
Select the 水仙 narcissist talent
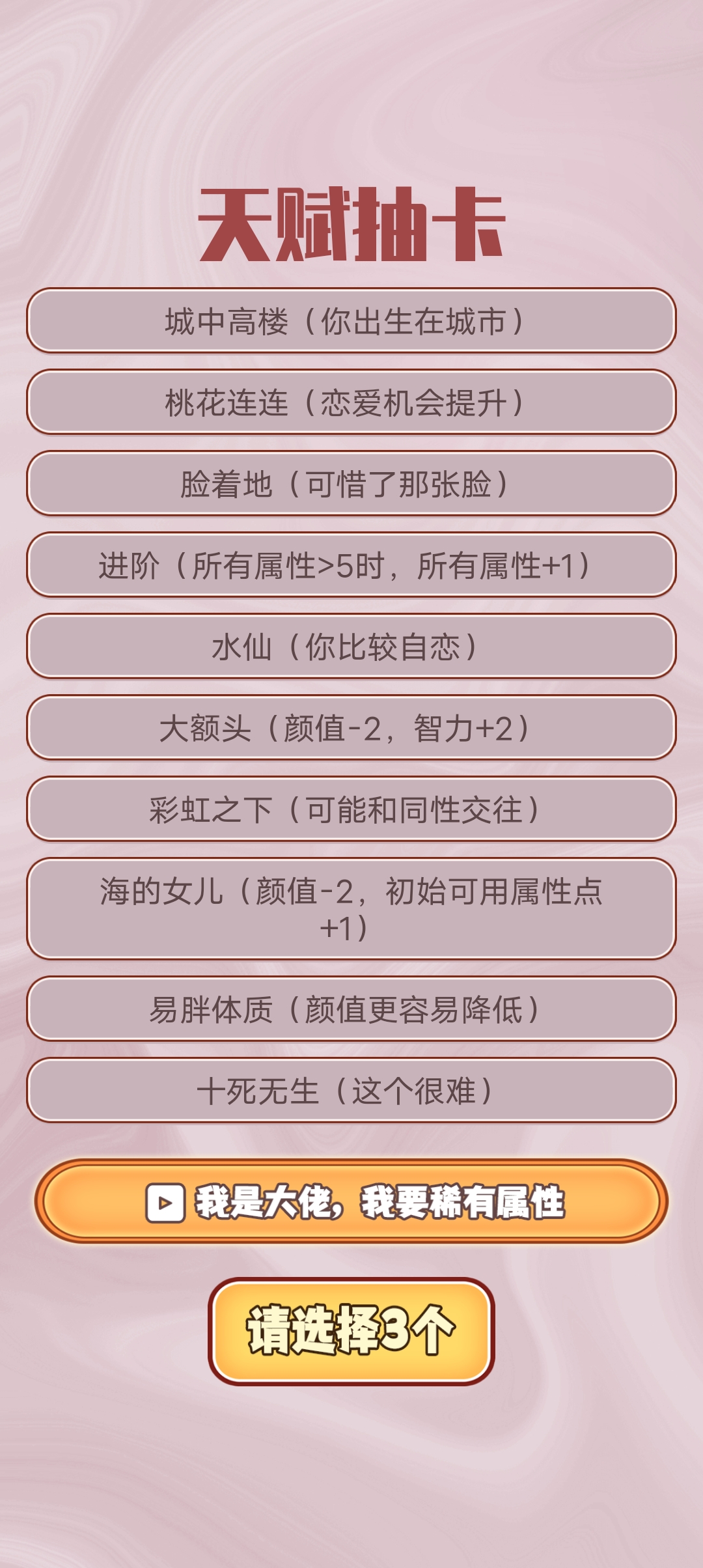[351, 647]
